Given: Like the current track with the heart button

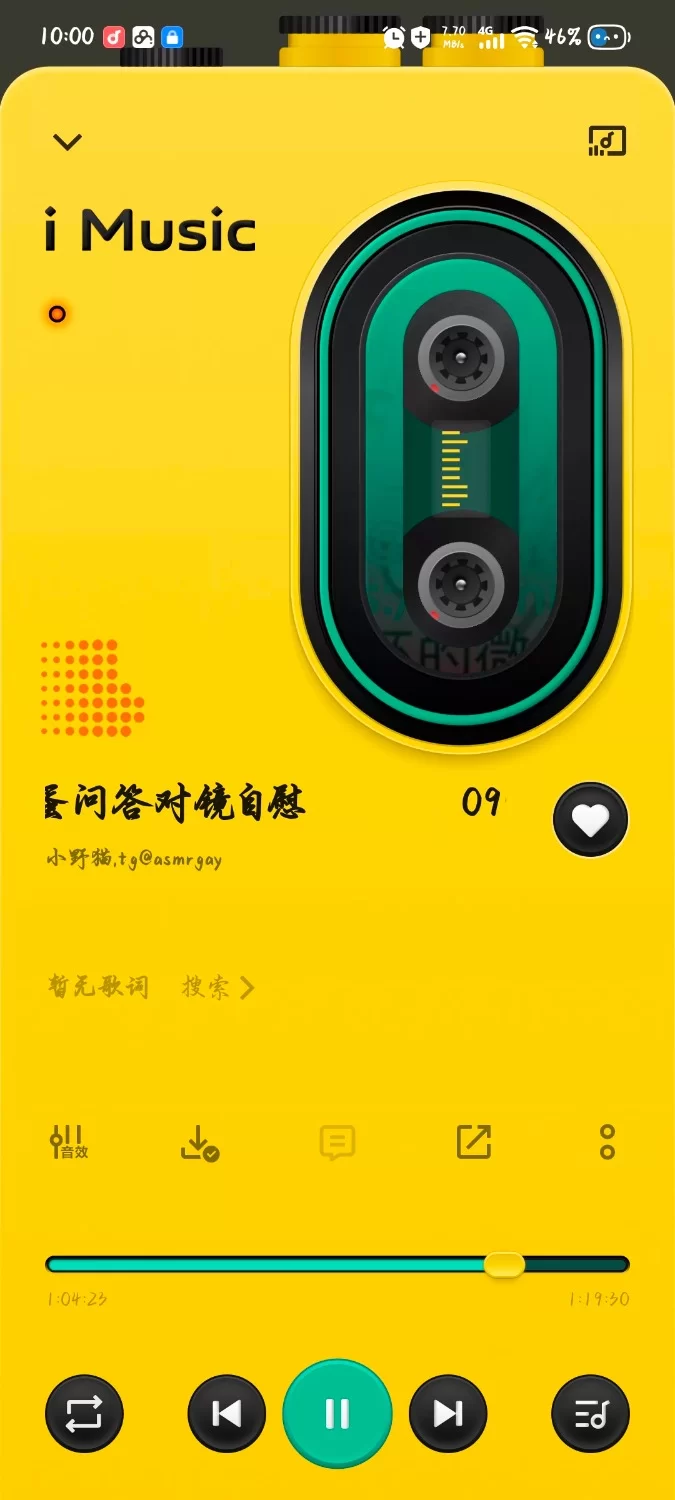Looking at the screenshot, I should pyautogui.click(x=590, y=820).
